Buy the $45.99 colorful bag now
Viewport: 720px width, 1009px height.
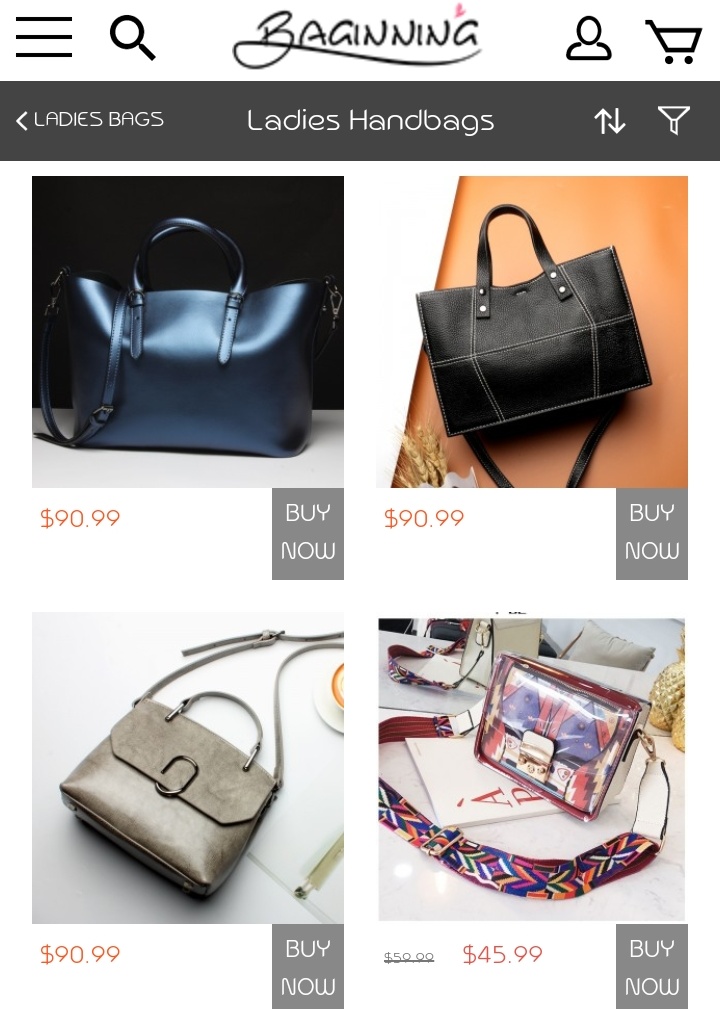click(652, 967)
